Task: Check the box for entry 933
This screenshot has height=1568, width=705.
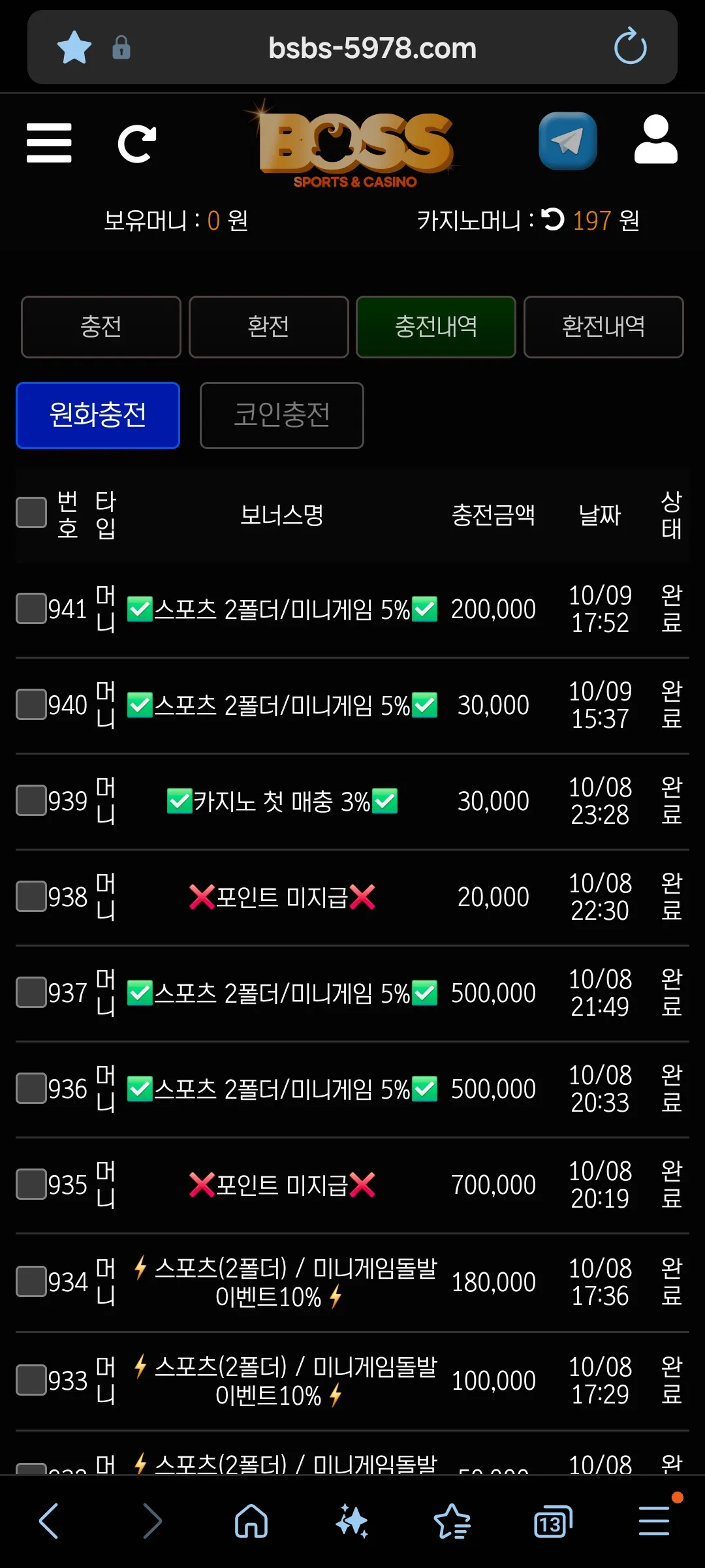Action: [31, 1379]
